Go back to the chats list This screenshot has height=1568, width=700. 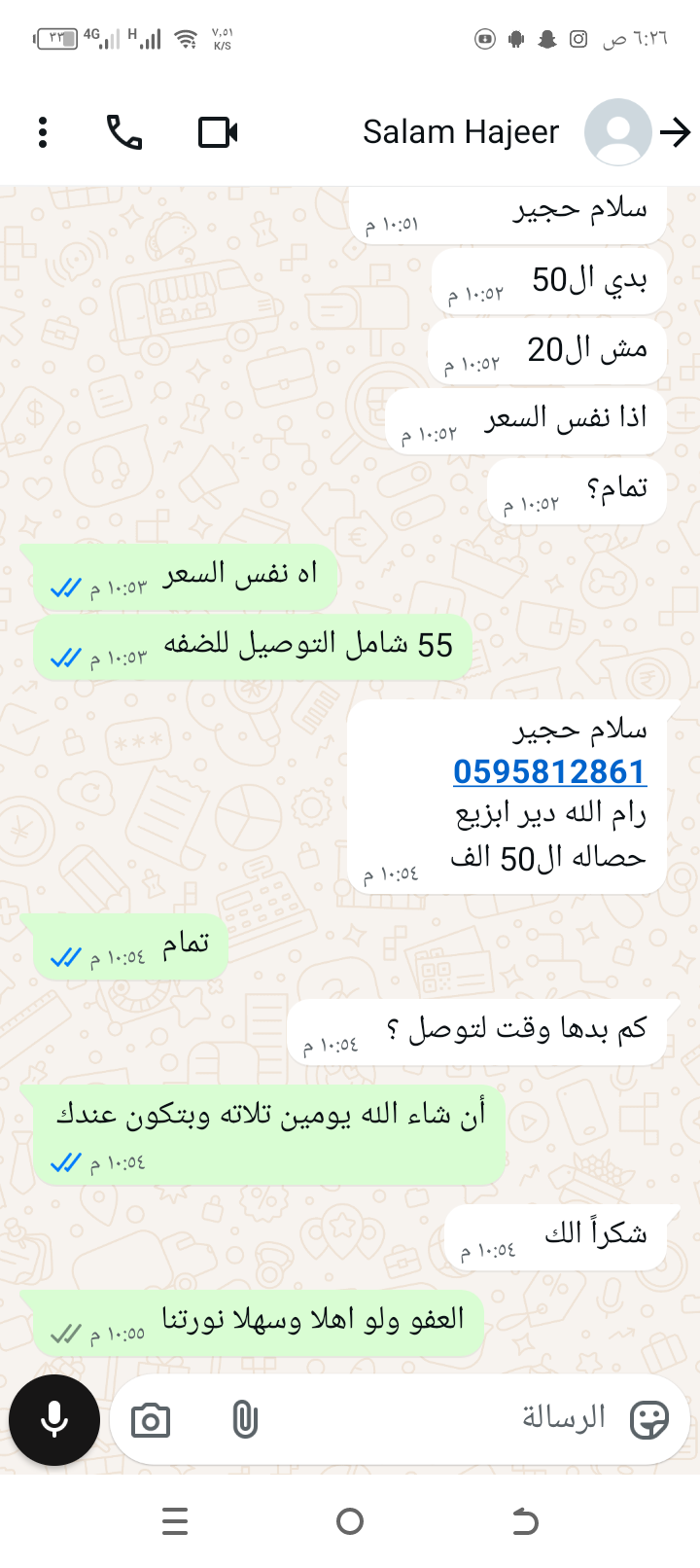pos(675,132)
